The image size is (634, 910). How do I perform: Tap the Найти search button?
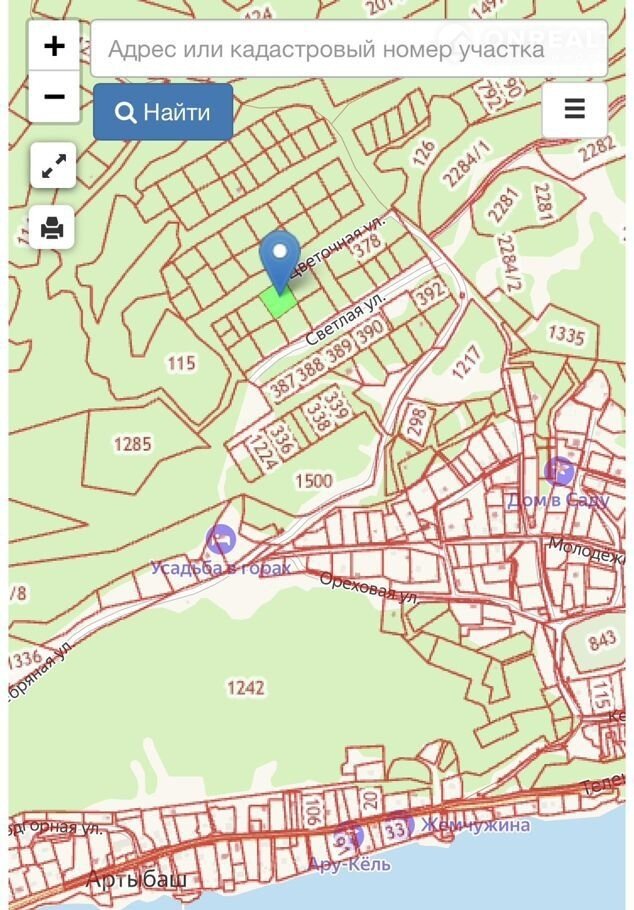163,112
